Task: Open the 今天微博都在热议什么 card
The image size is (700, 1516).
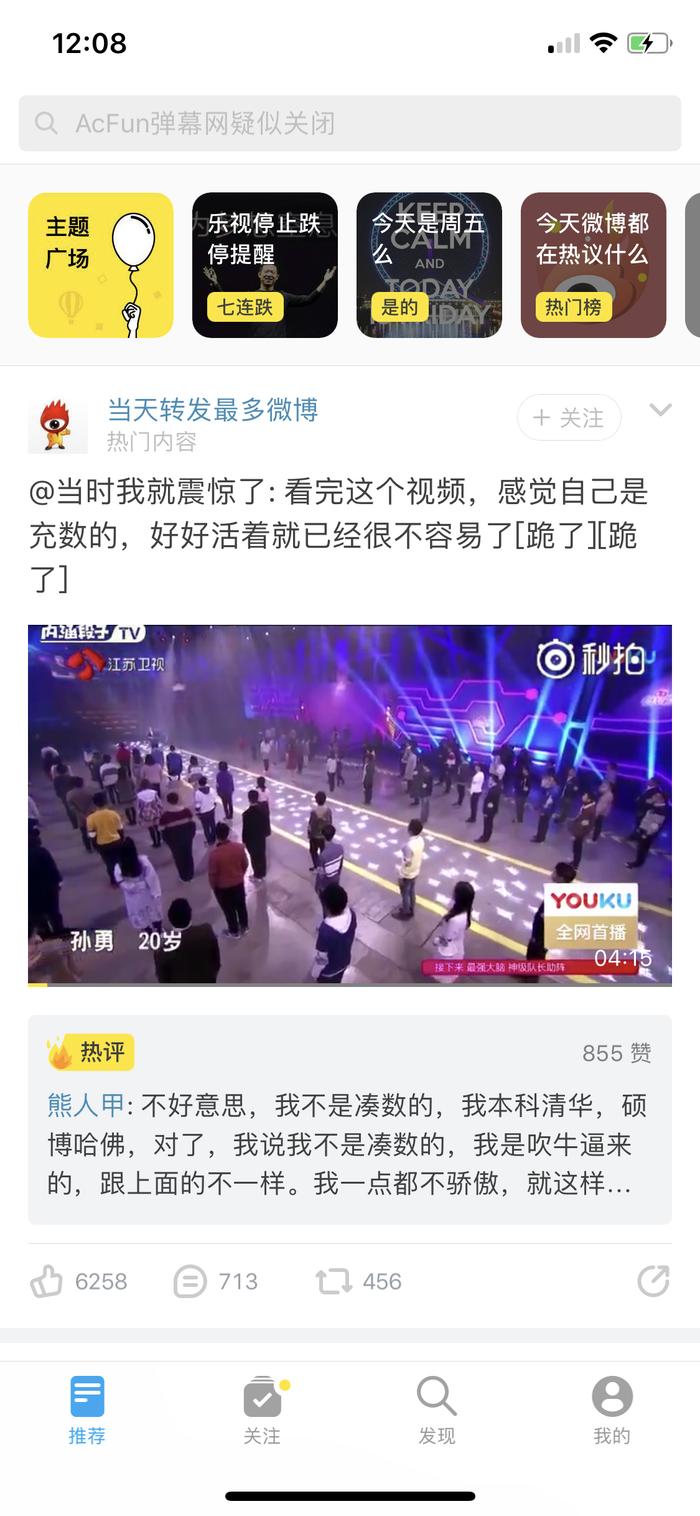Action: (593, 265)
